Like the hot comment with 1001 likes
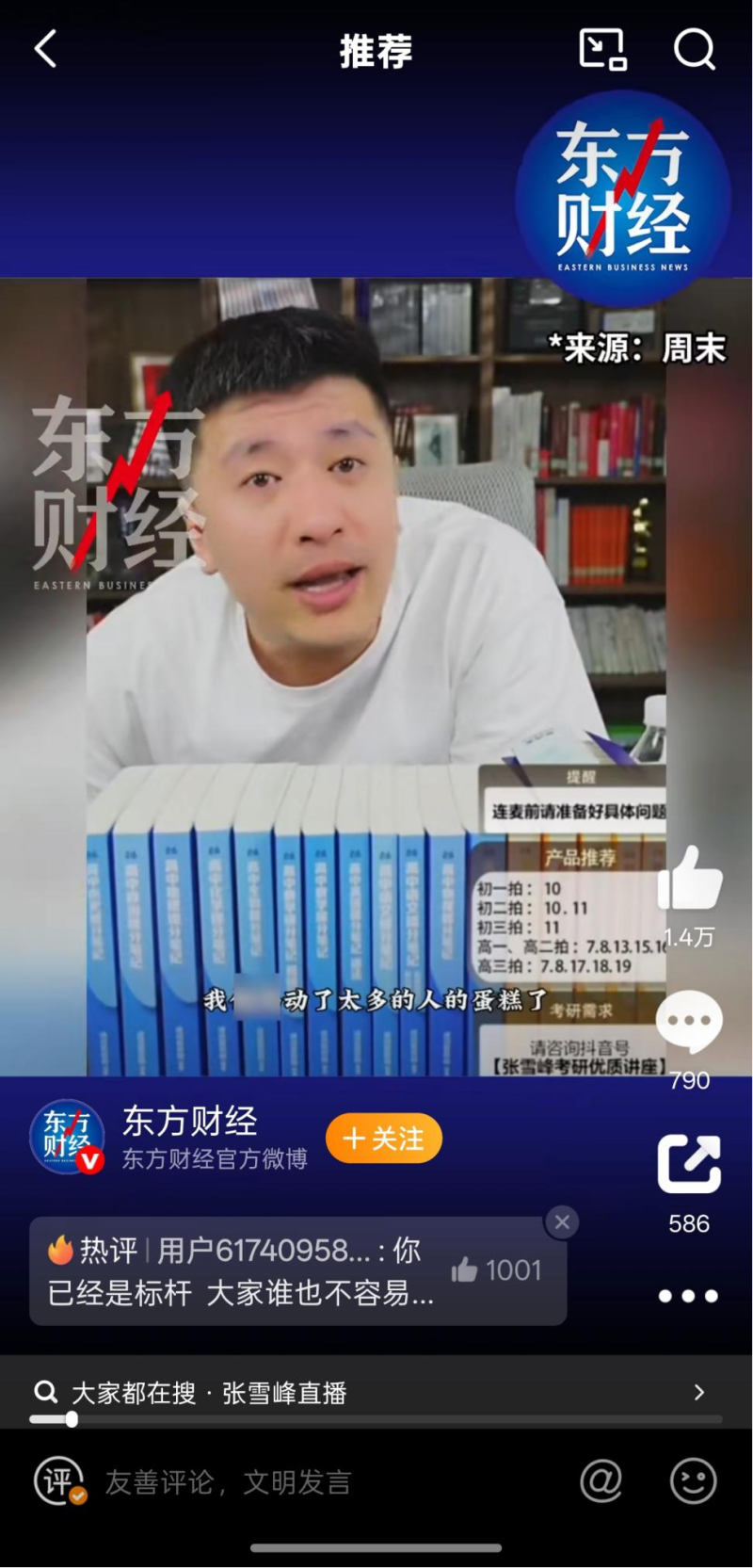Image resolution: width=753 pixels, height=1568 pixels. click(x=496, y=1270)
